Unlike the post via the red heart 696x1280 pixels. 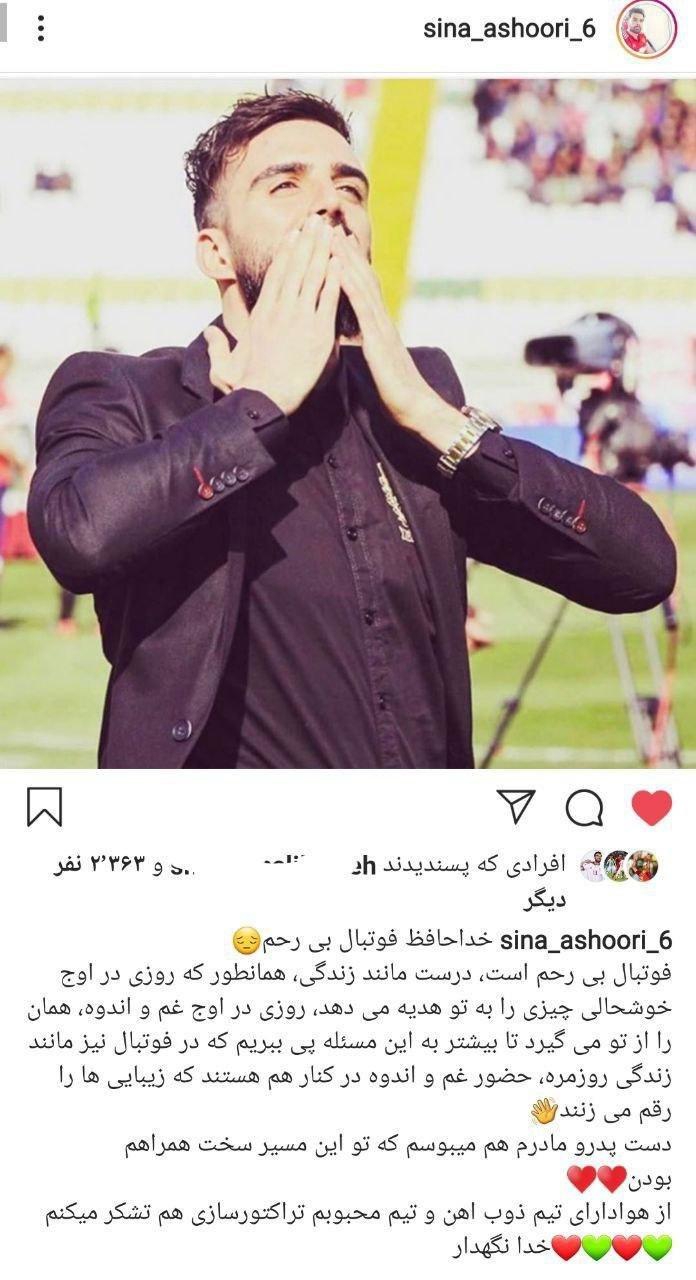click(652, 807)
